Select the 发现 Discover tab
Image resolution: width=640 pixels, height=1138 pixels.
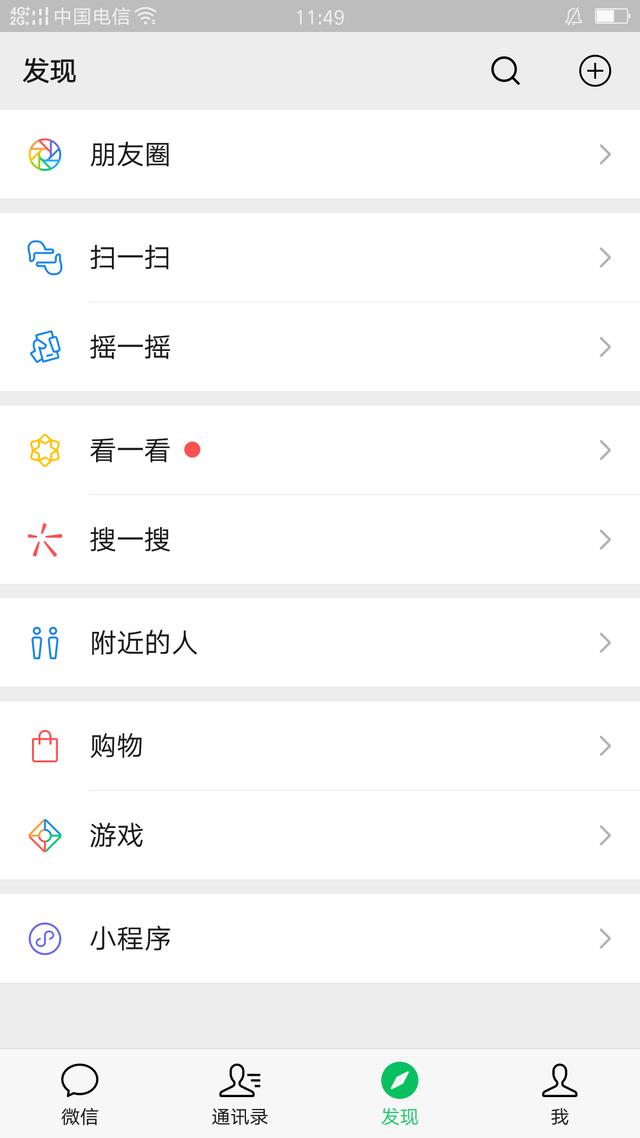[400, 1094]
